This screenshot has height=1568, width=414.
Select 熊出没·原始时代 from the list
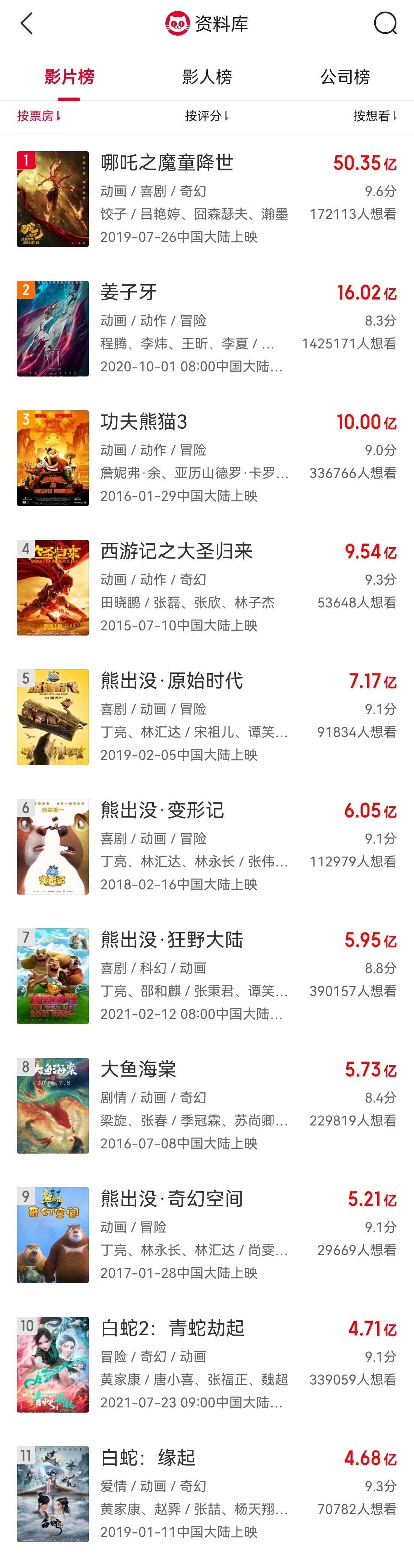(171, 681)
